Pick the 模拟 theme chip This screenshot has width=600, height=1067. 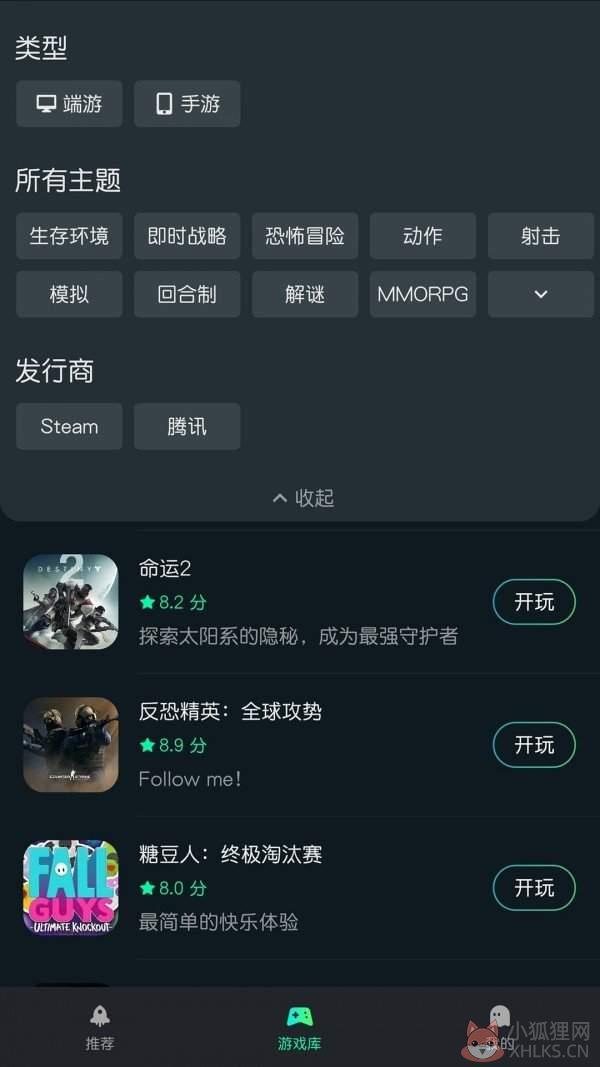pyautogui.click(x=69, y=294)
